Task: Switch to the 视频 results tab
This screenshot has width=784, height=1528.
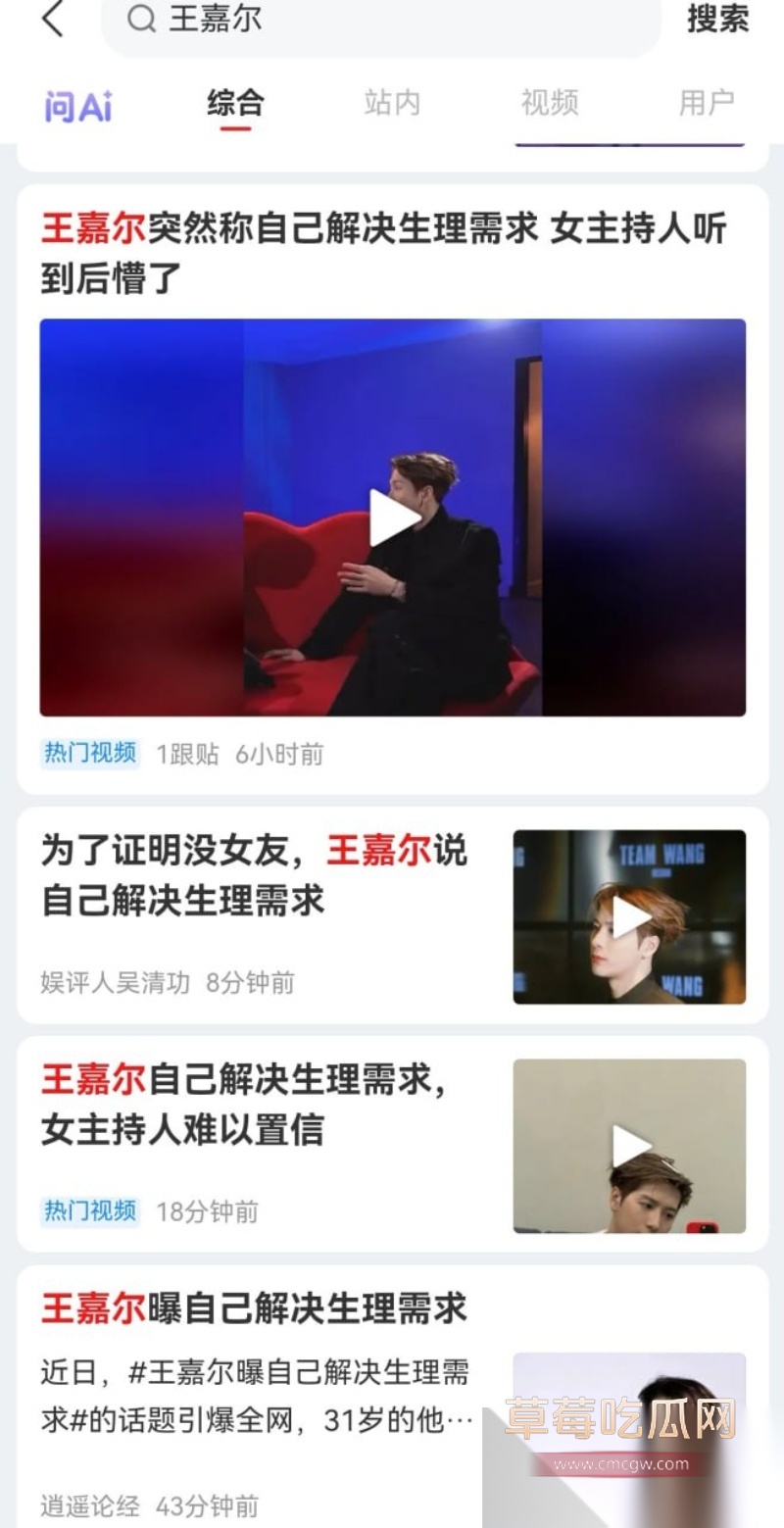Action: click(x=549, y=101)
